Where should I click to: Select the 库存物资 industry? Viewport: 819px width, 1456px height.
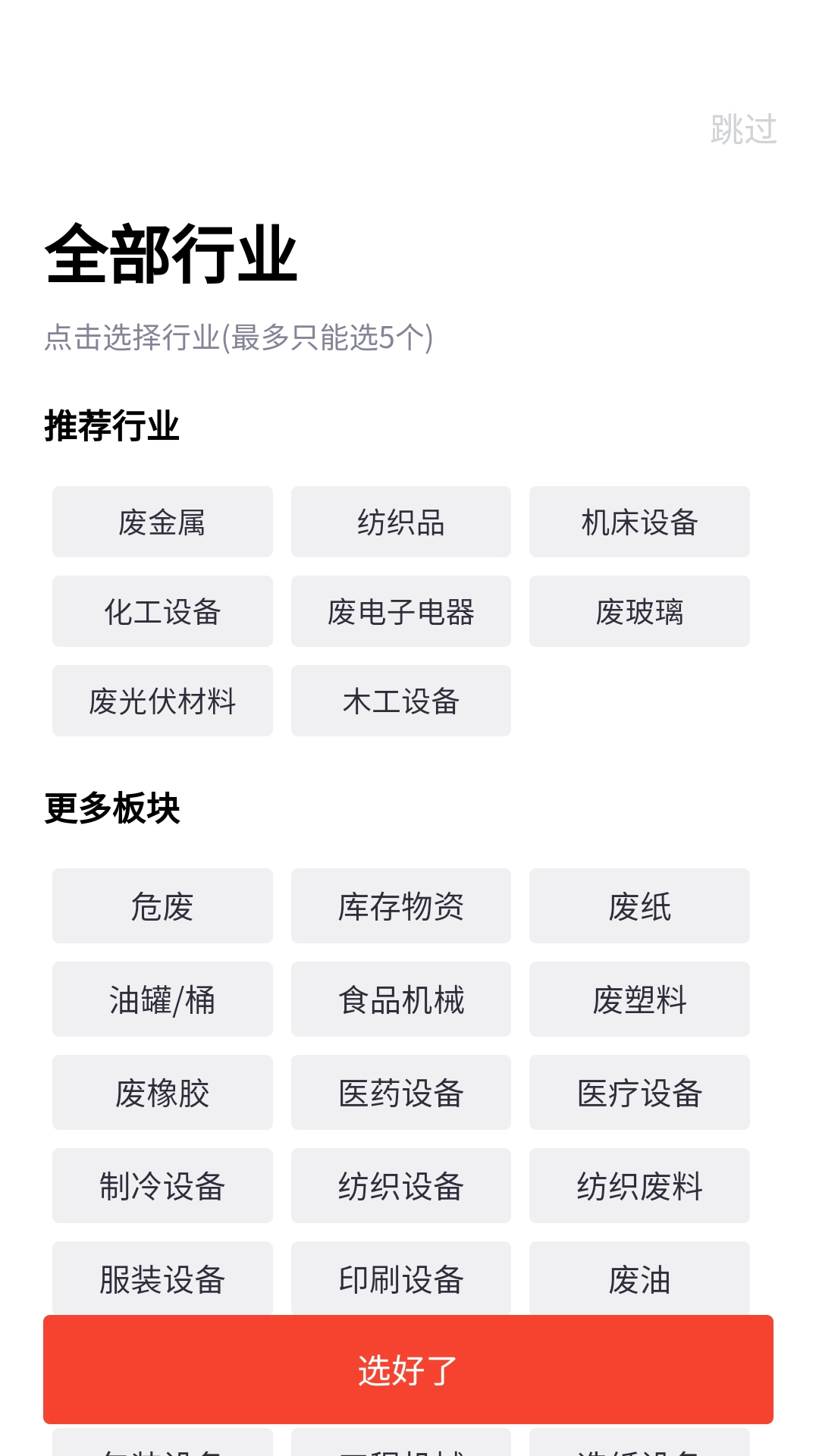pyautogui.click(x=400, y=906)
